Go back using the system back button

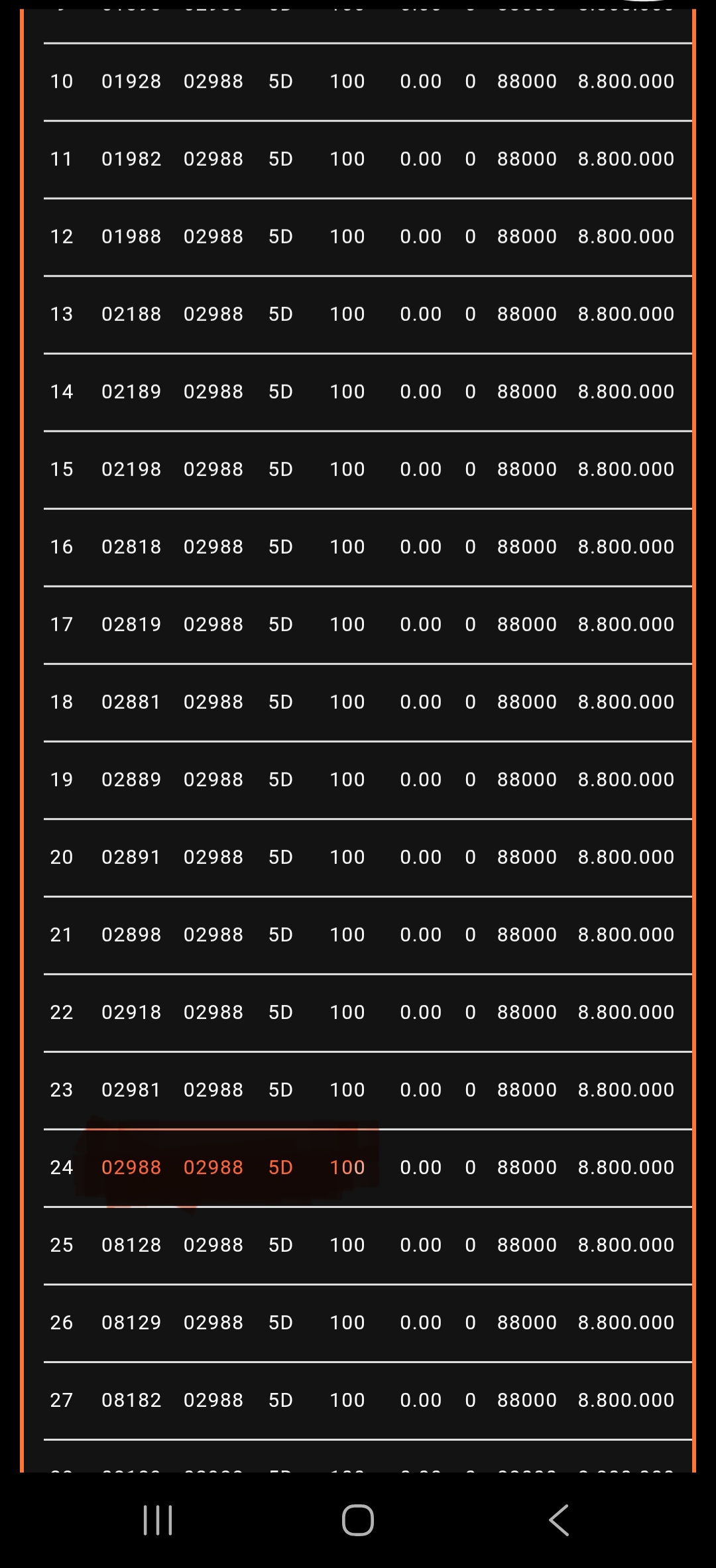(559, 1520)
